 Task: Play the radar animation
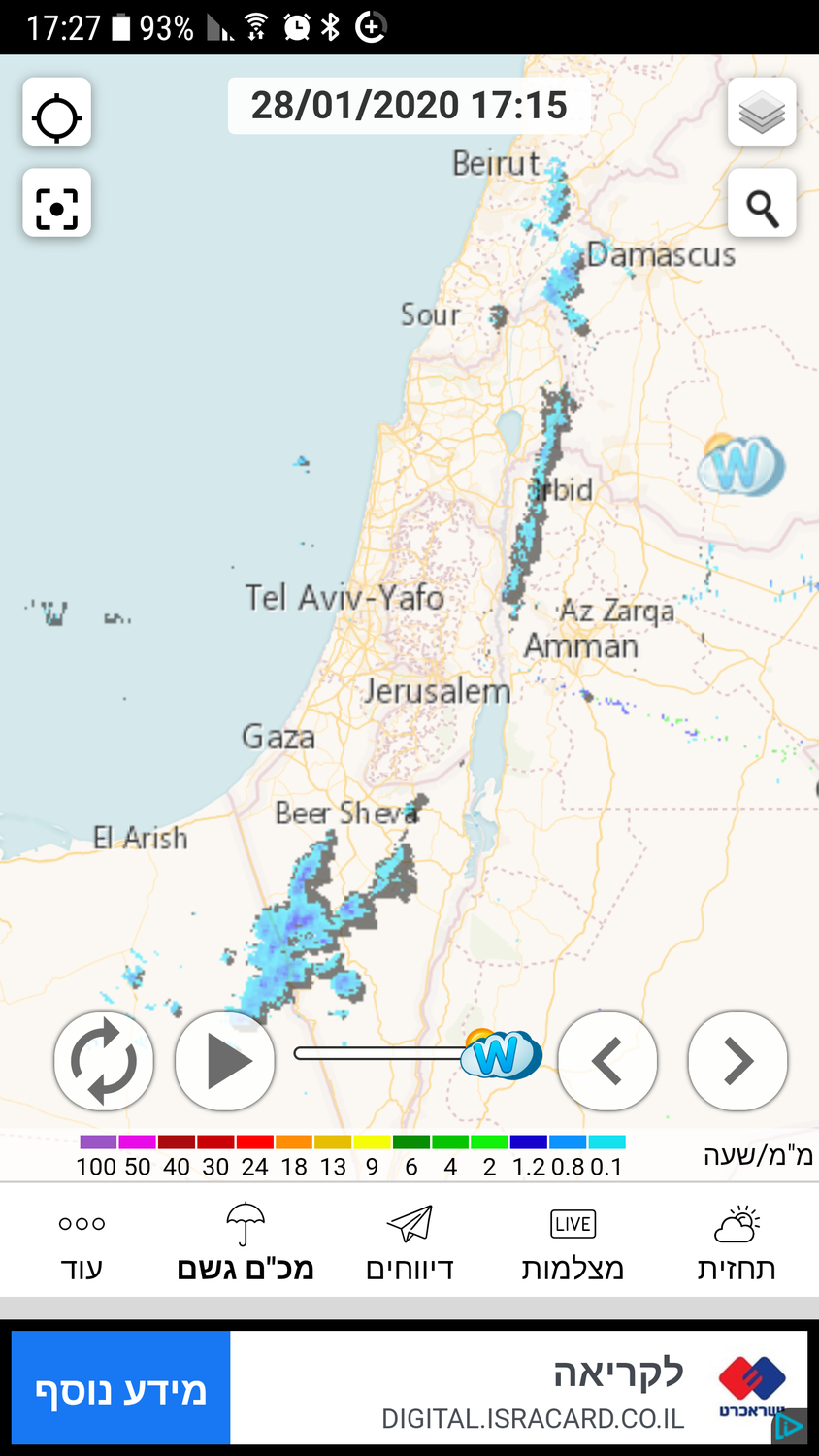tap(225, 1061)
